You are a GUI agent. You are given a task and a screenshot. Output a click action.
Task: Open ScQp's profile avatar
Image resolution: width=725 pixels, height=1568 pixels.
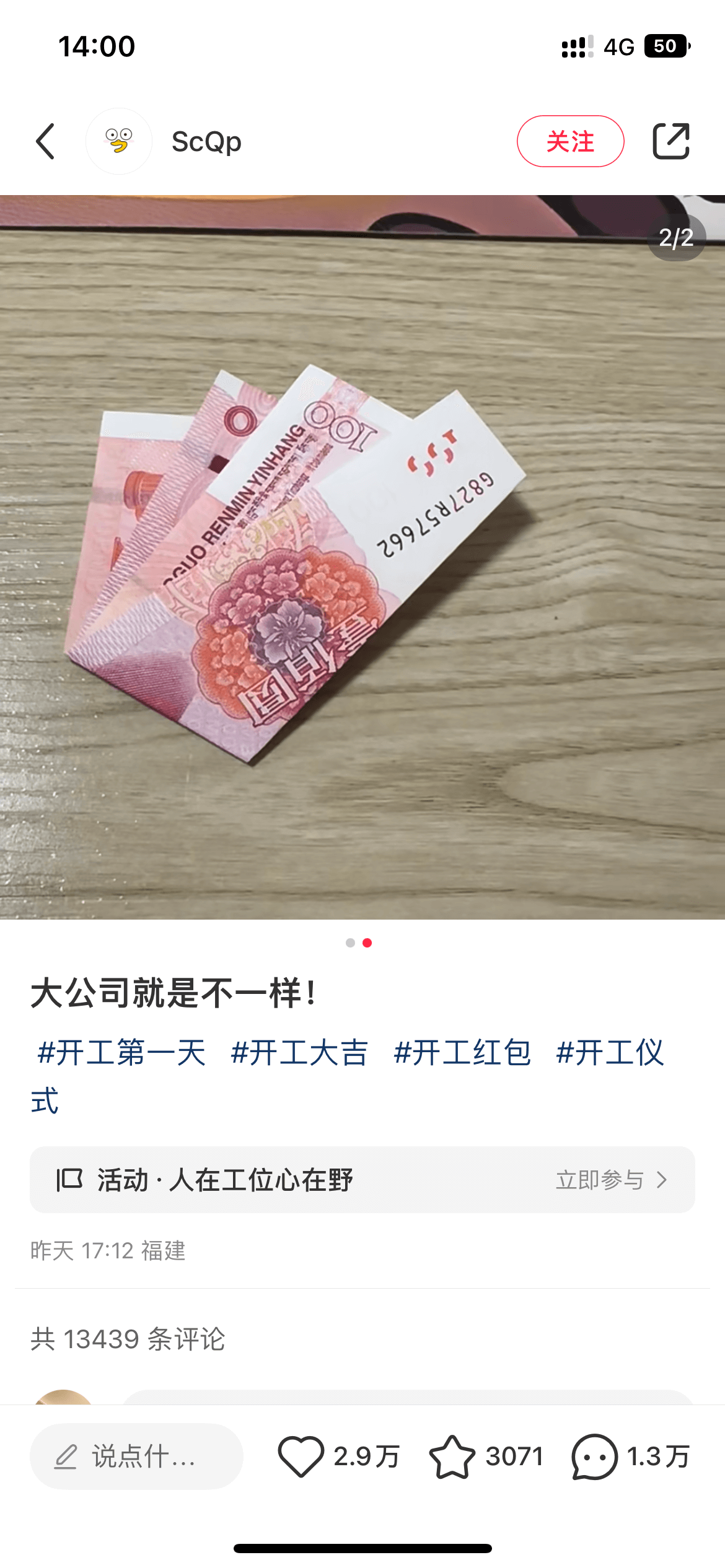tap(119, 141)
